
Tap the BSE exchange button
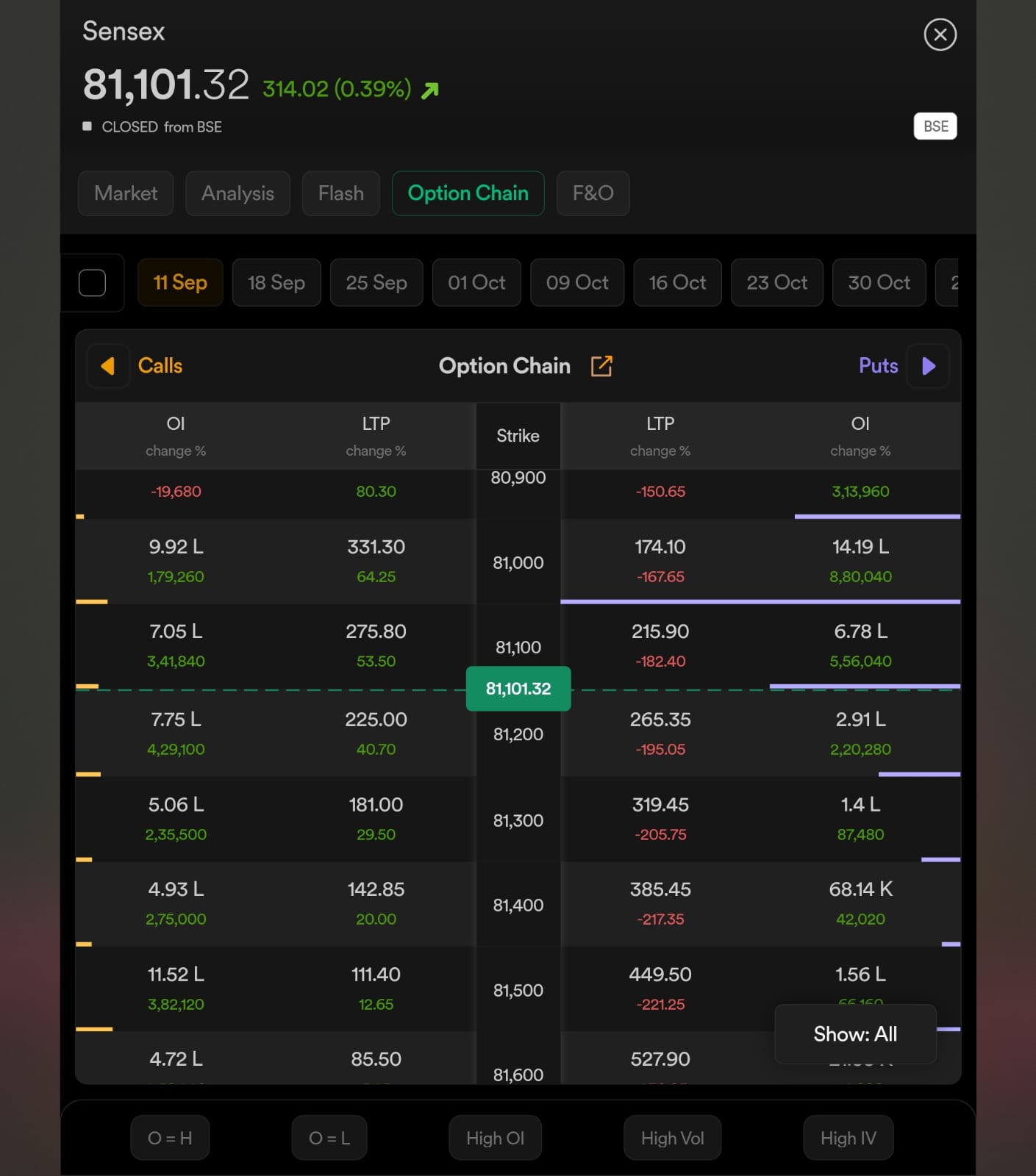click(935, 126)
